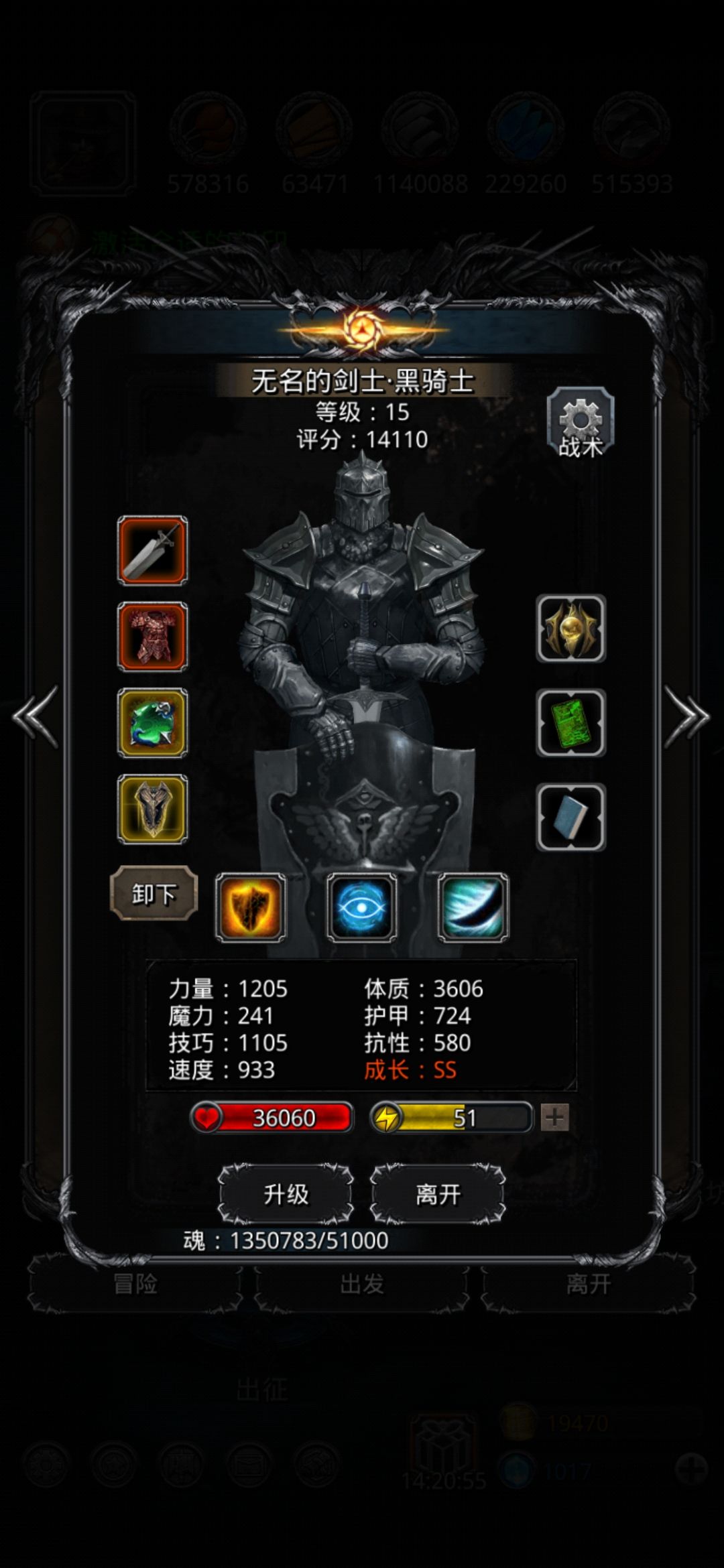Tap 卸下 to unequip gear

[x=154, y=893]
